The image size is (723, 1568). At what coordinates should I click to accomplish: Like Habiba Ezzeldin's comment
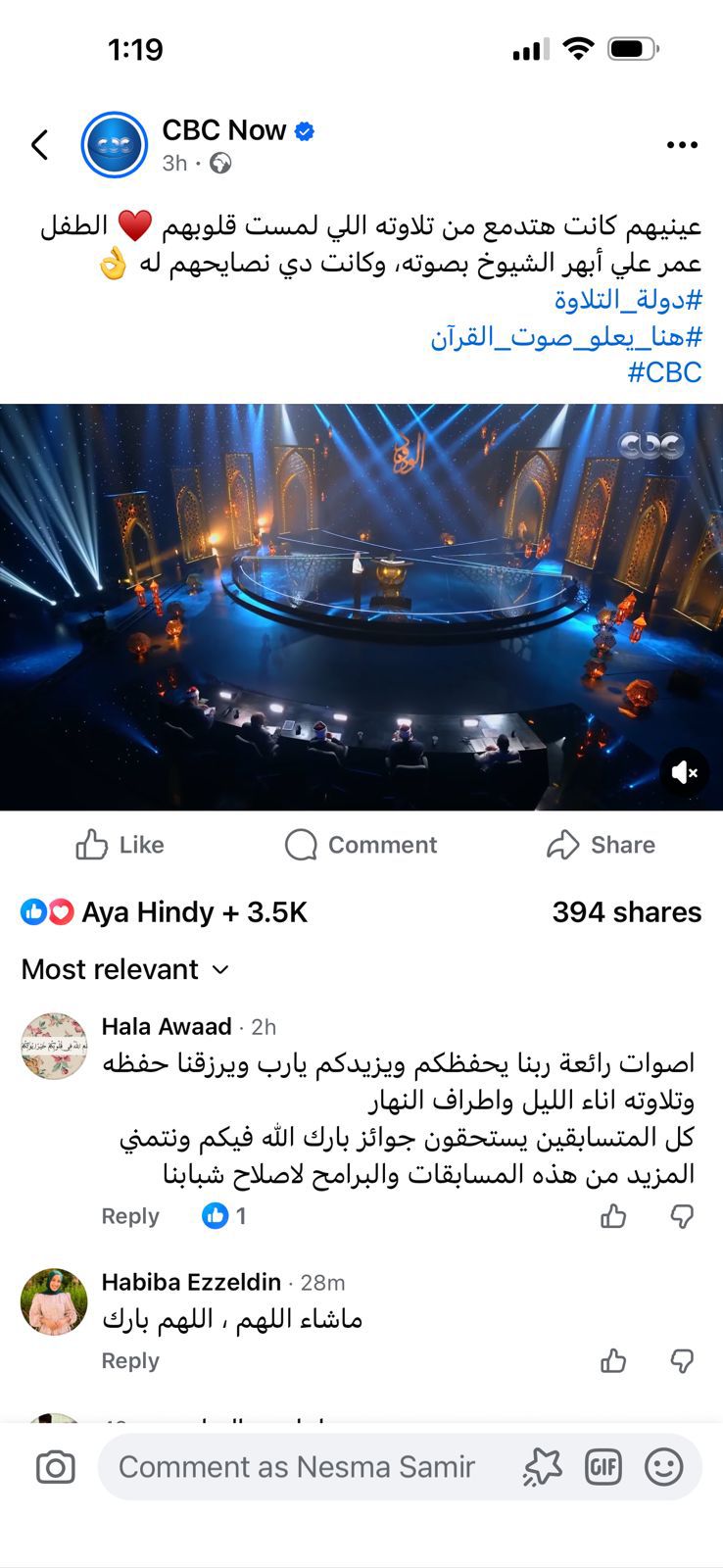[613, 1361]
